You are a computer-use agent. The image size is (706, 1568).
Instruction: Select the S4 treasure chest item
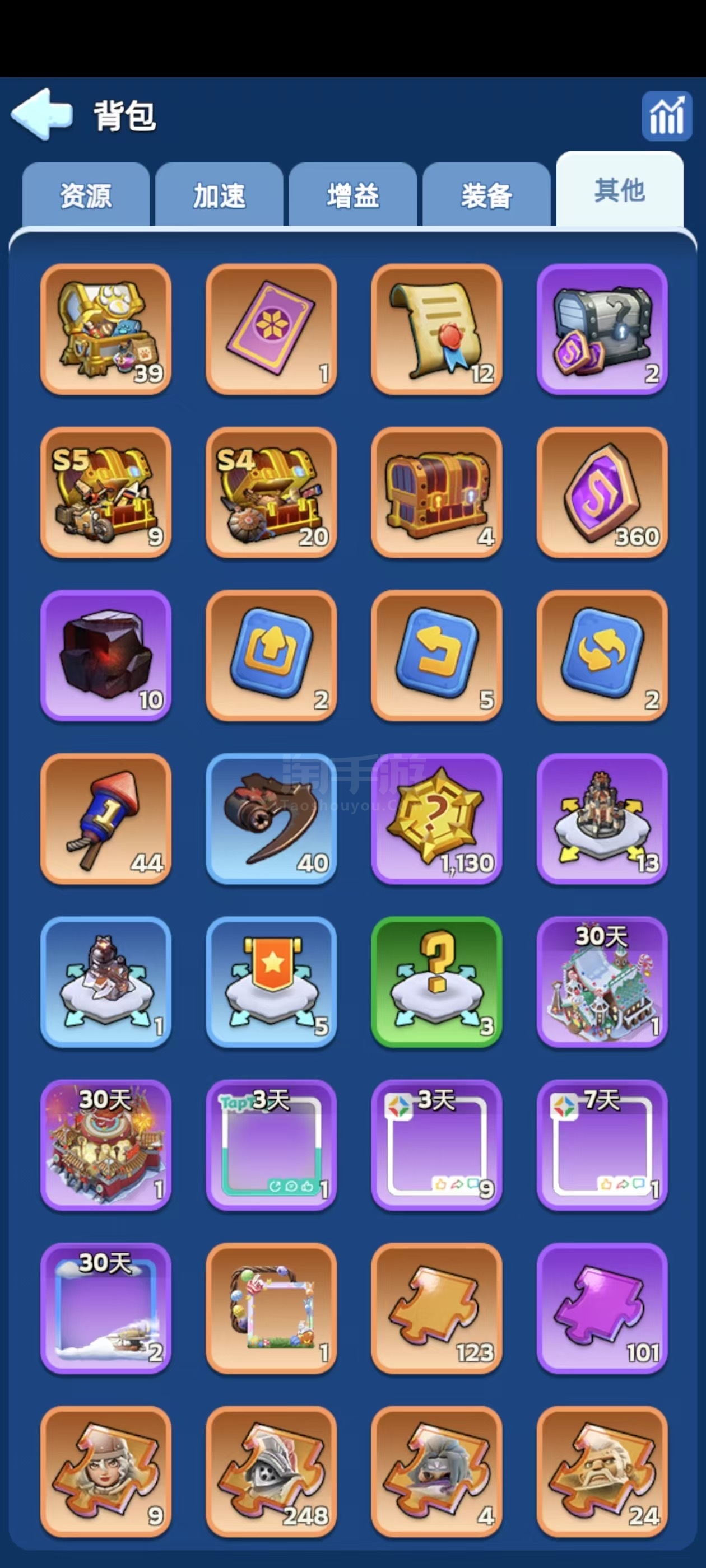click(x=271, y=492)
